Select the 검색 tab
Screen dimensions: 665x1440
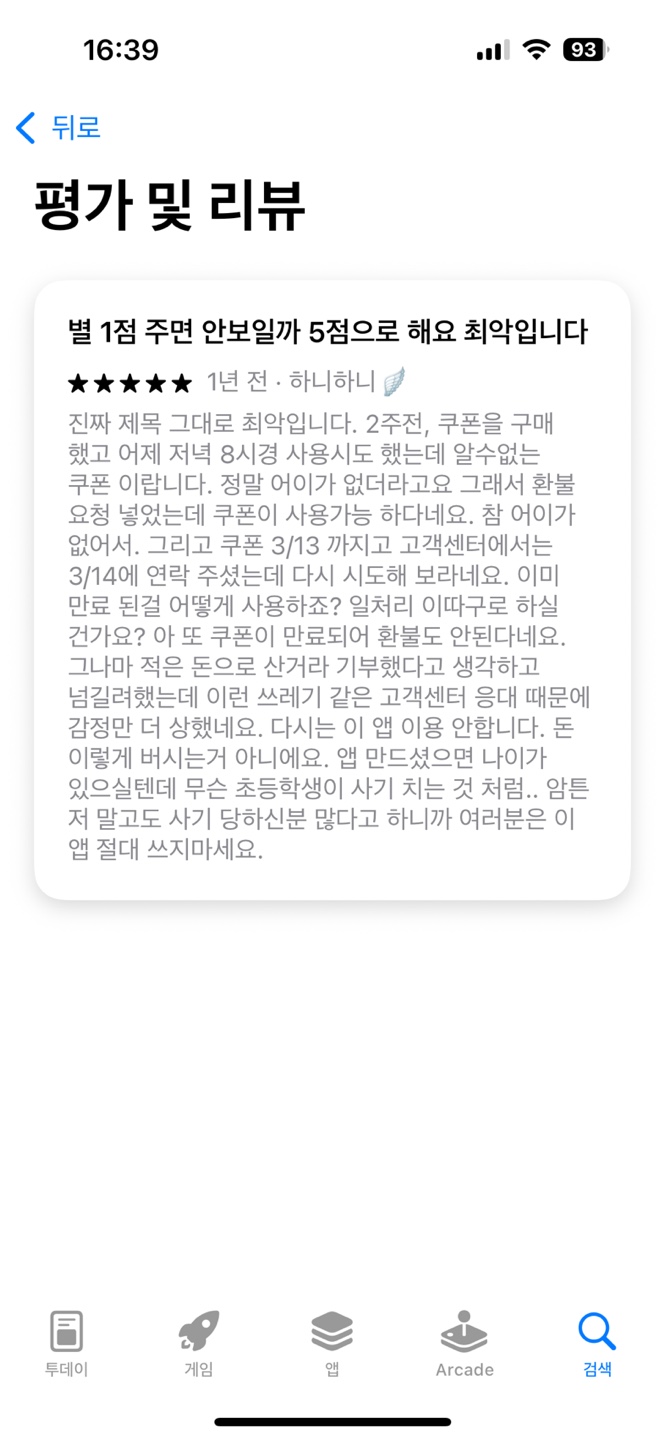pos(597,1343)
